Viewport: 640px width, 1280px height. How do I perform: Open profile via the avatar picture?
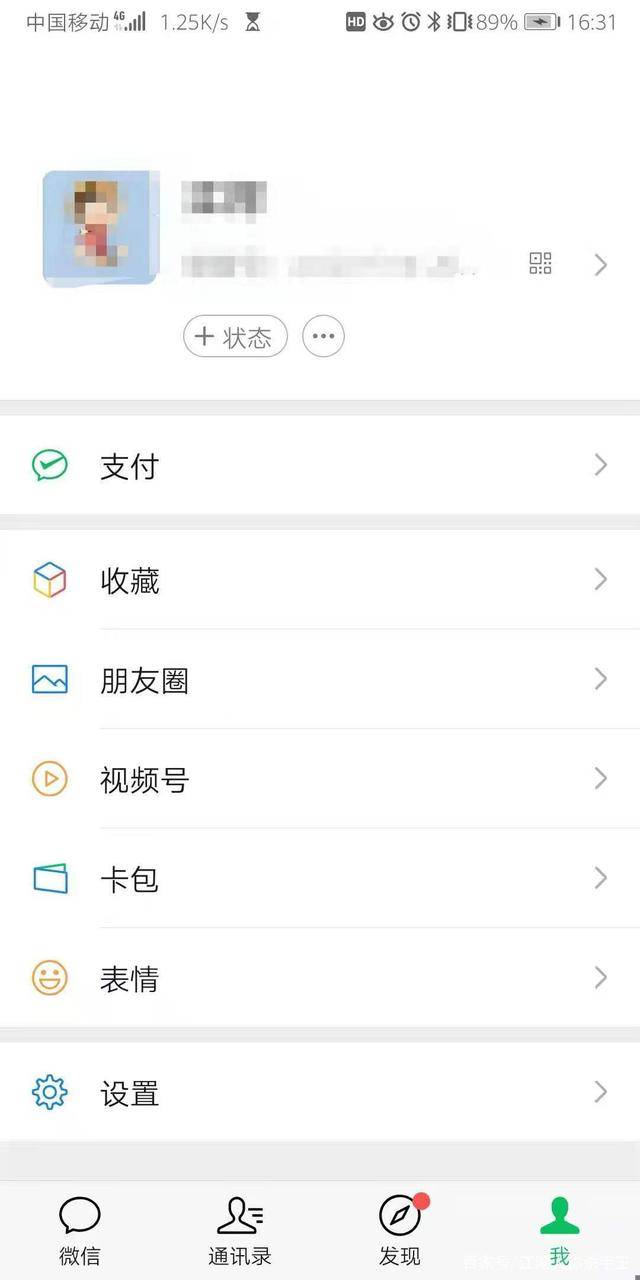tap(99, 228)
